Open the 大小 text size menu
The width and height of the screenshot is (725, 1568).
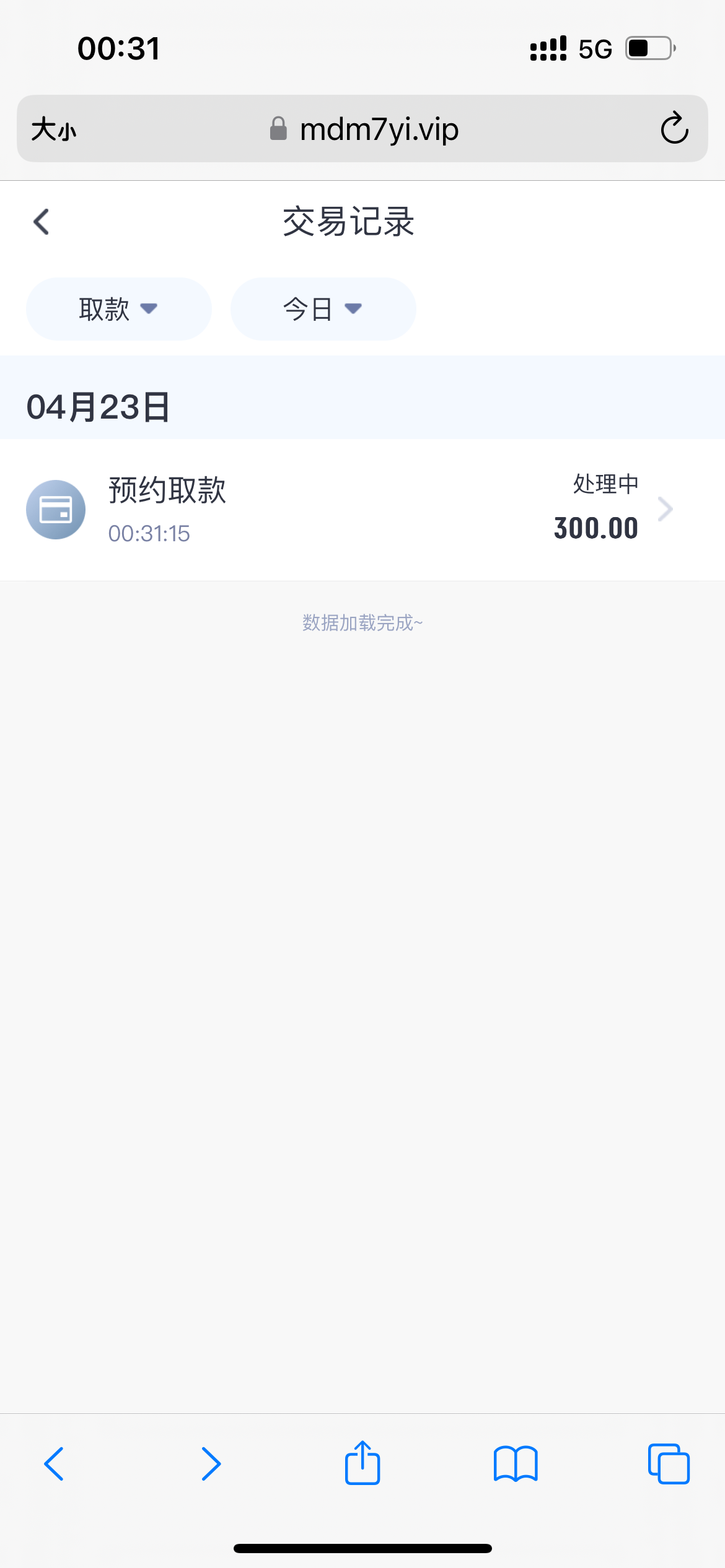click(54, 129)
